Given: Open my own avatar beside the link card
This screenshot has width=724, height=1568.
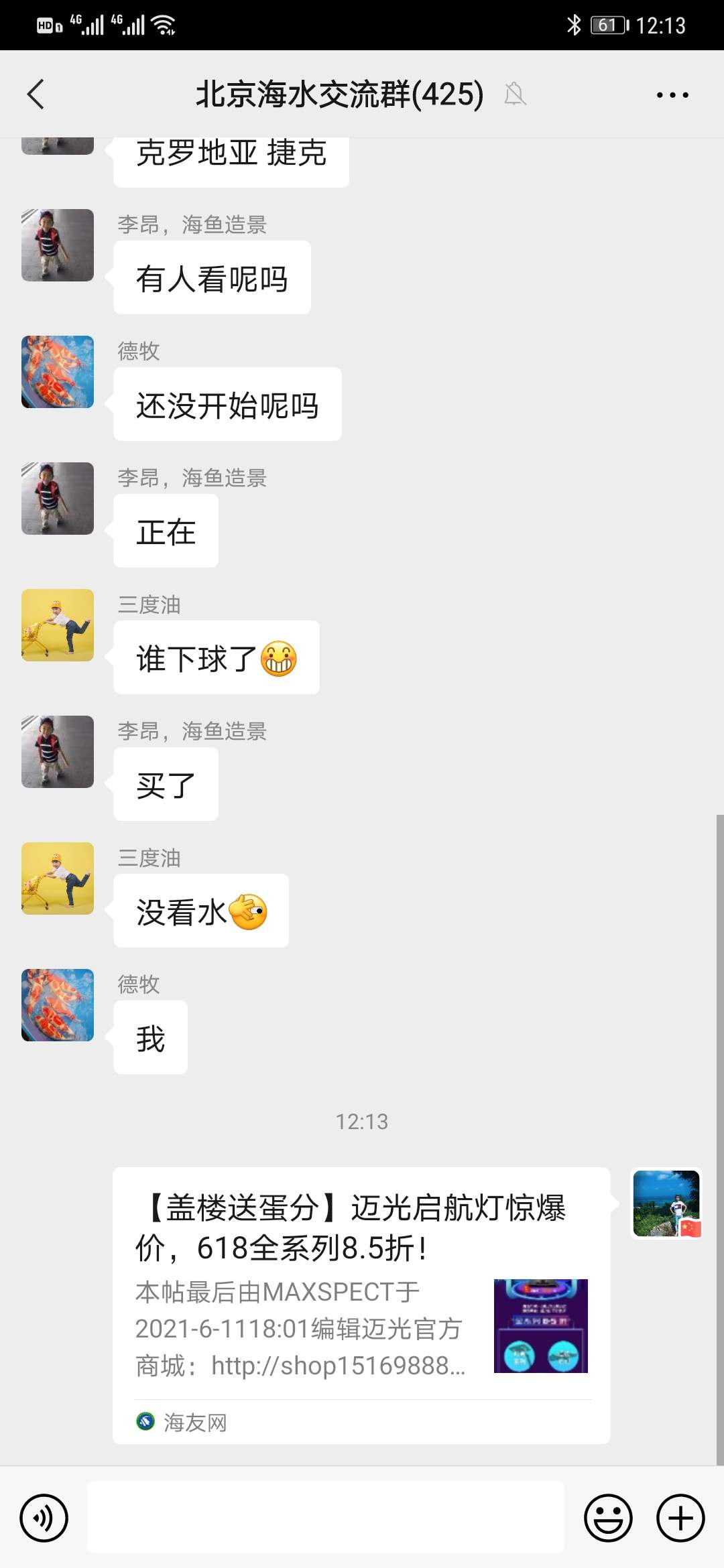Looking at the screenshot, I should [x=666, y=1203].
